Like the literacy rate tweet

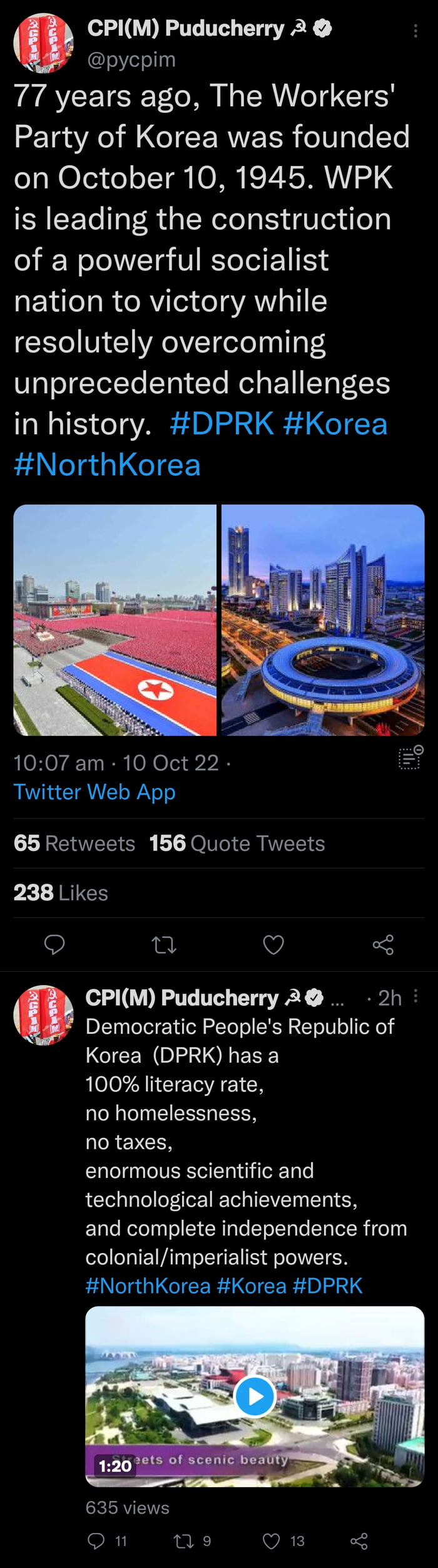[x=272, y=1541]
